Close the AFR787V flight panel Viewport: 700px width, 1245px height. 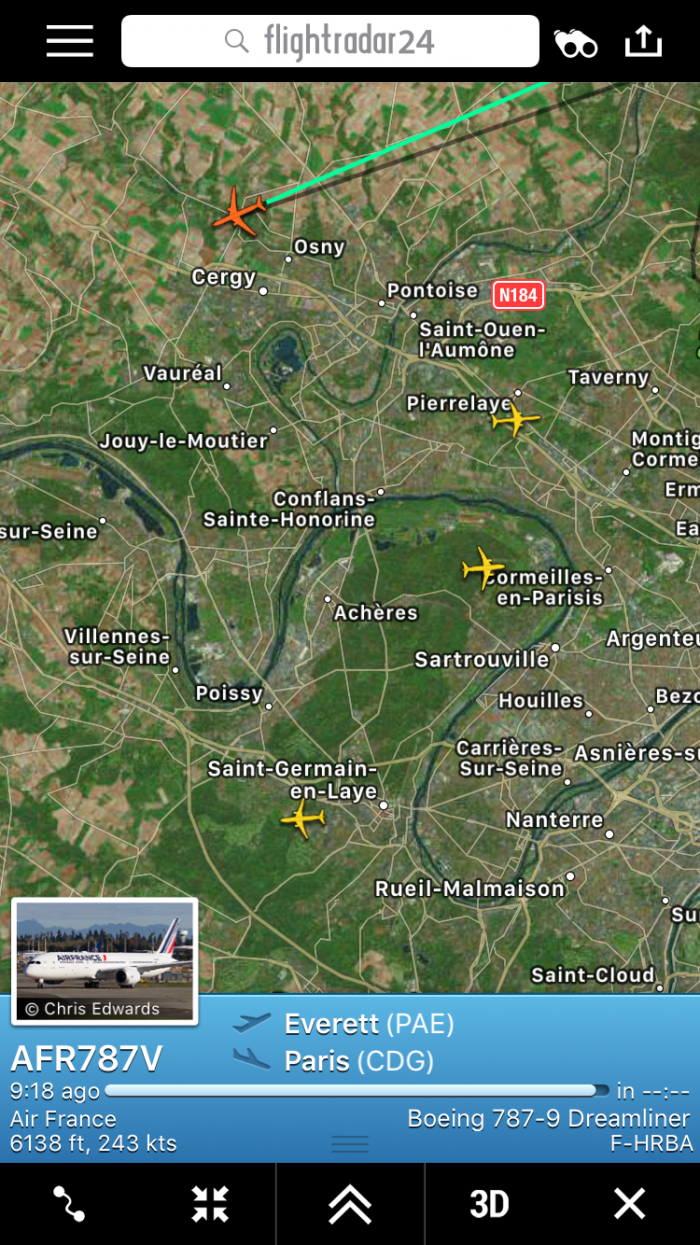point(629,1204)
